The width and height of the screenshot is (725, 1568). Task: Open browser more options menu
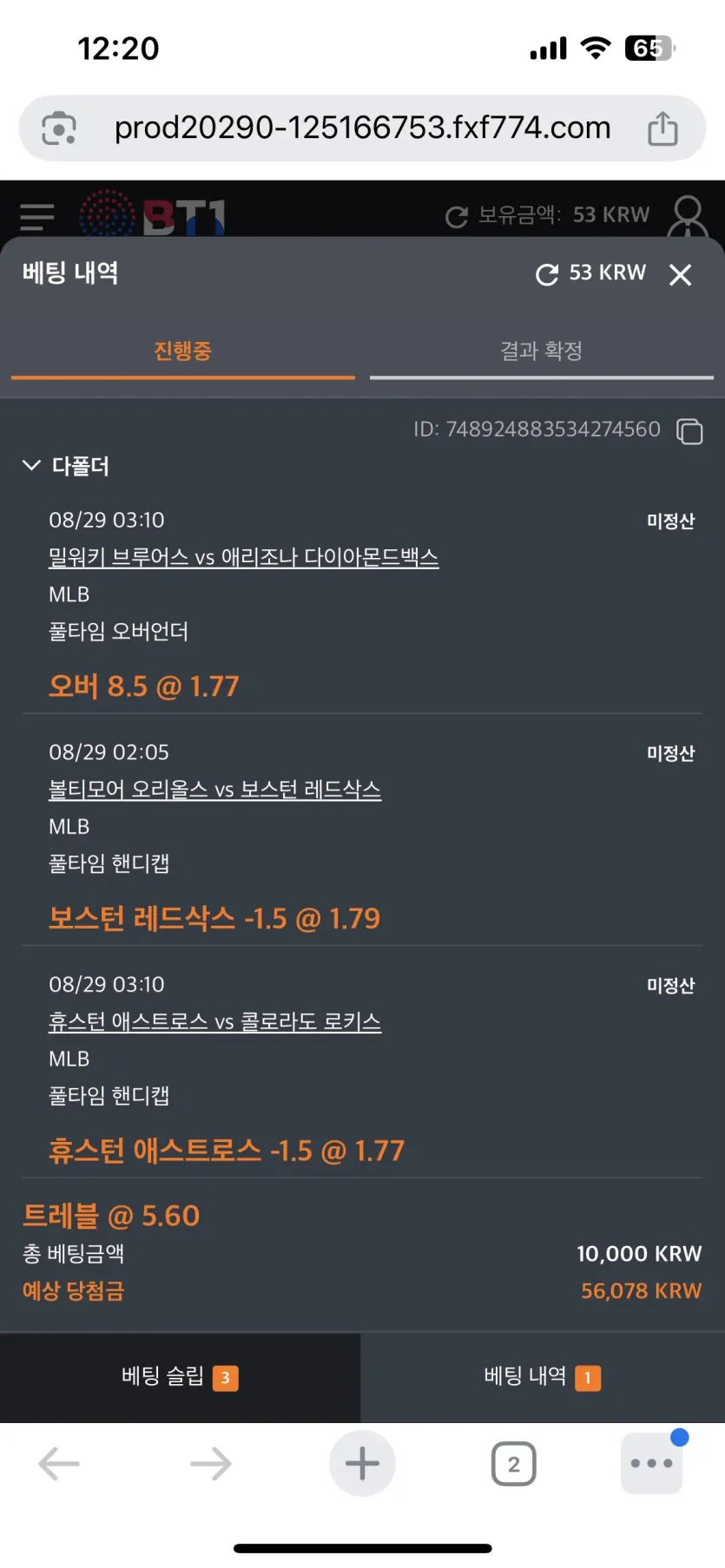652,1464
